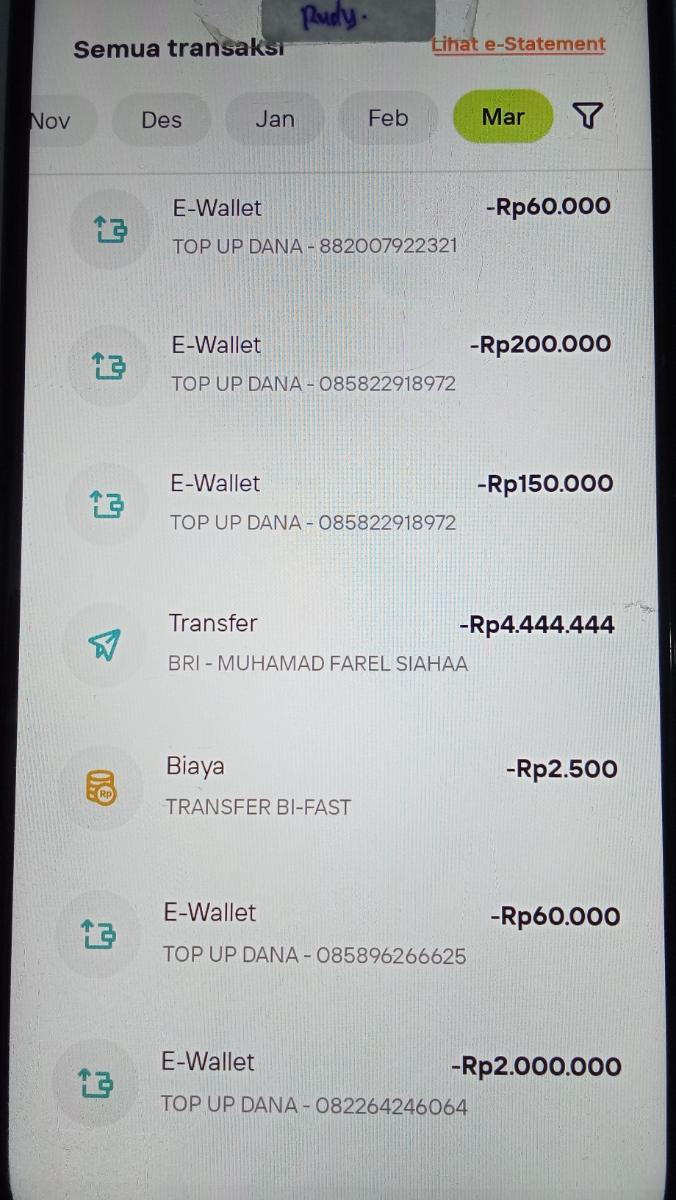The image size is (676, 1200).
Task: View the -Rp200.000 E-Wallet transaction
Action: (x=340, y=364)
